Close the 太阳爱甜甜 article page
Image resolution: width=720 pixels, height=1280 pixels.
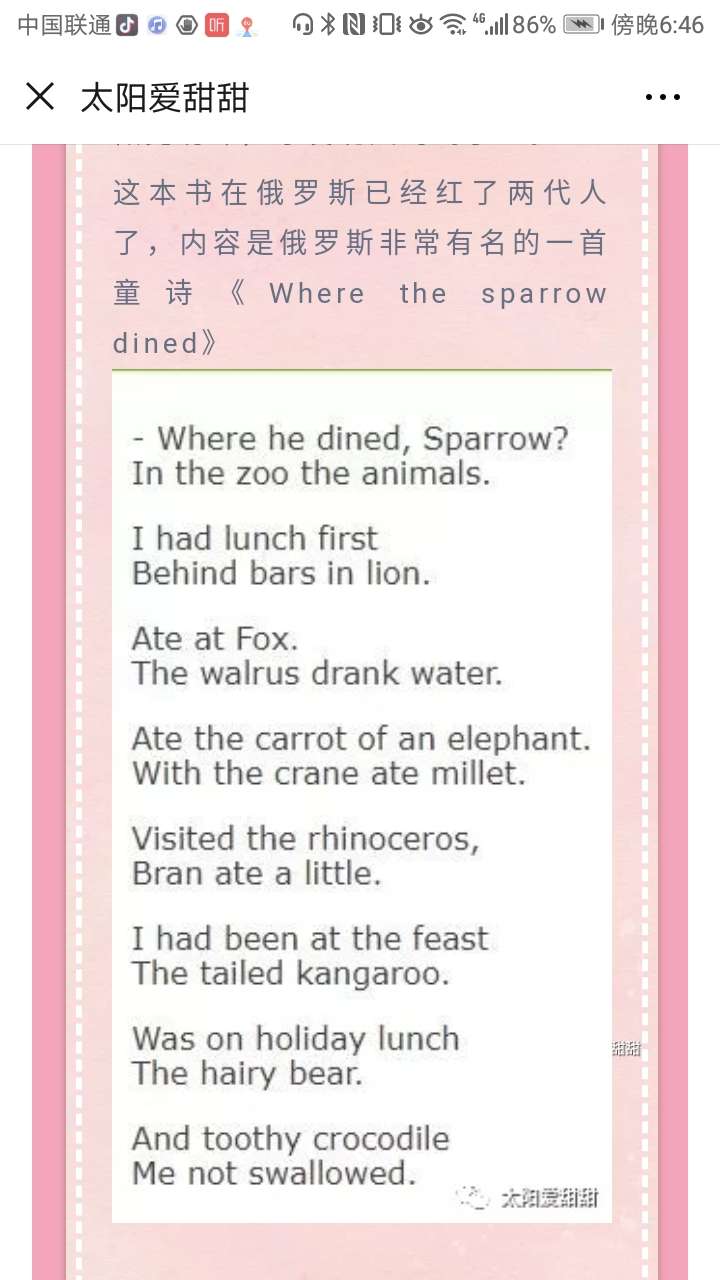click(x=40, y=97)
